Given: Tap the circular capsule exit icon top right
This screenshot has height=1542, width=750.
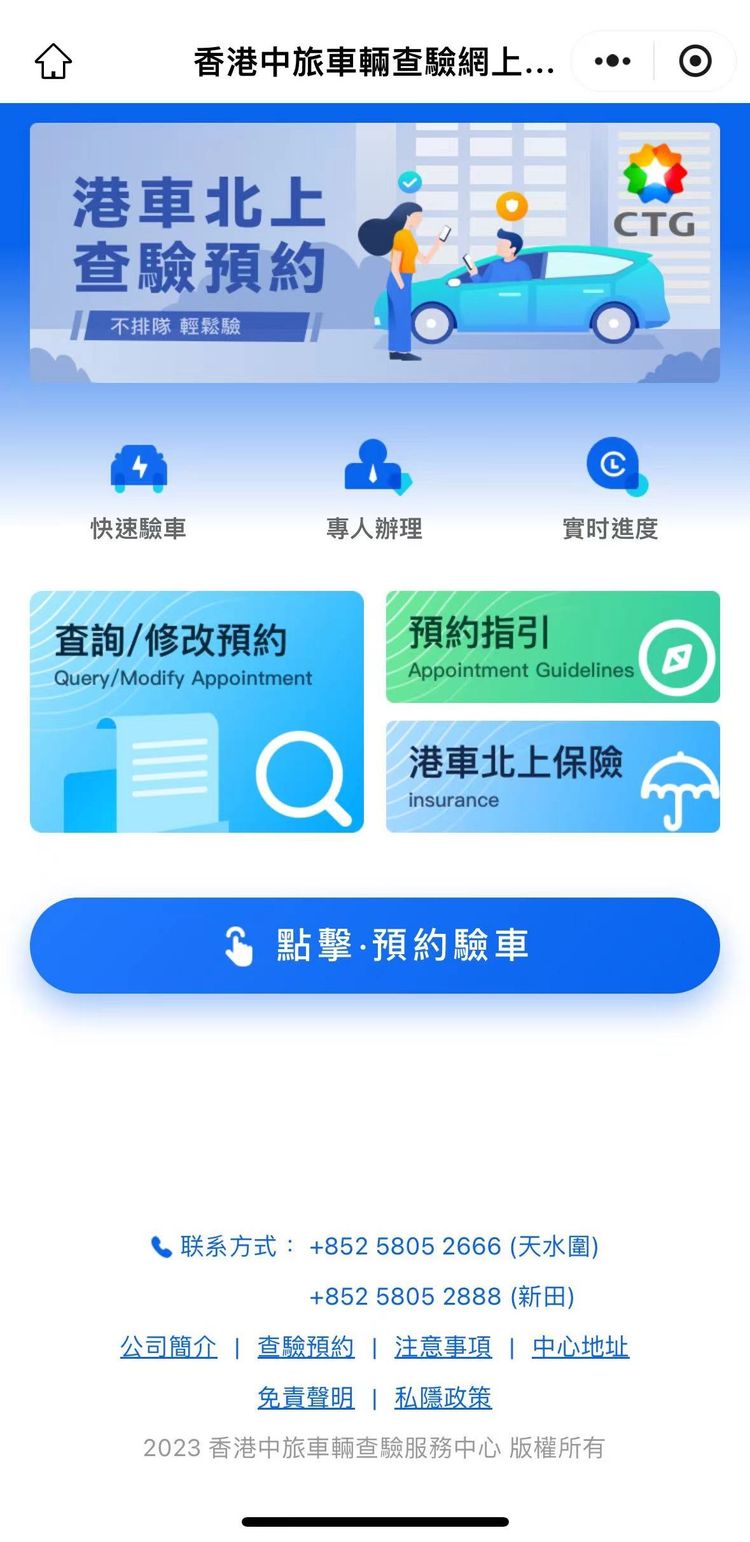Looking at the screenshot, I should (x=694, y=60).
